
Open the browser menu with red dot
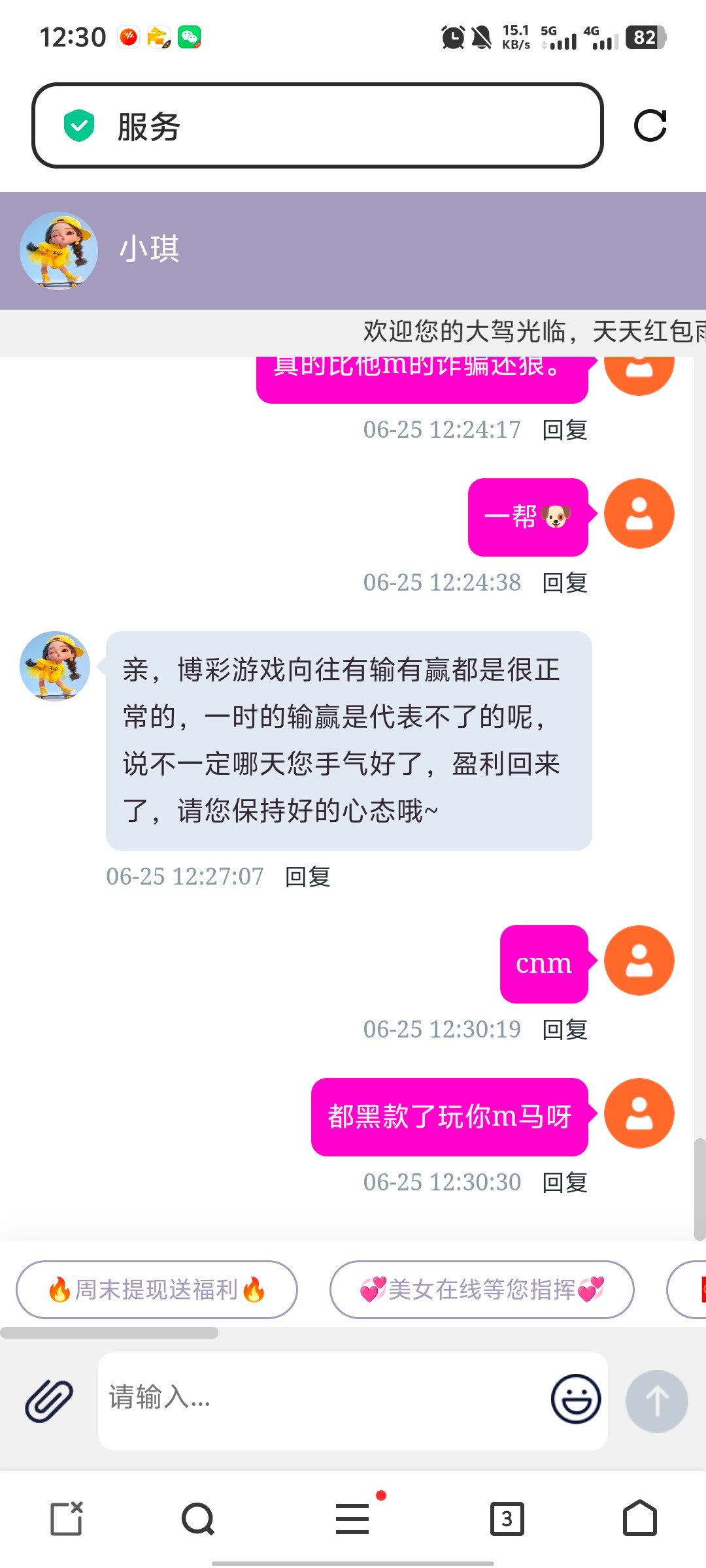tap(353, 1519)
